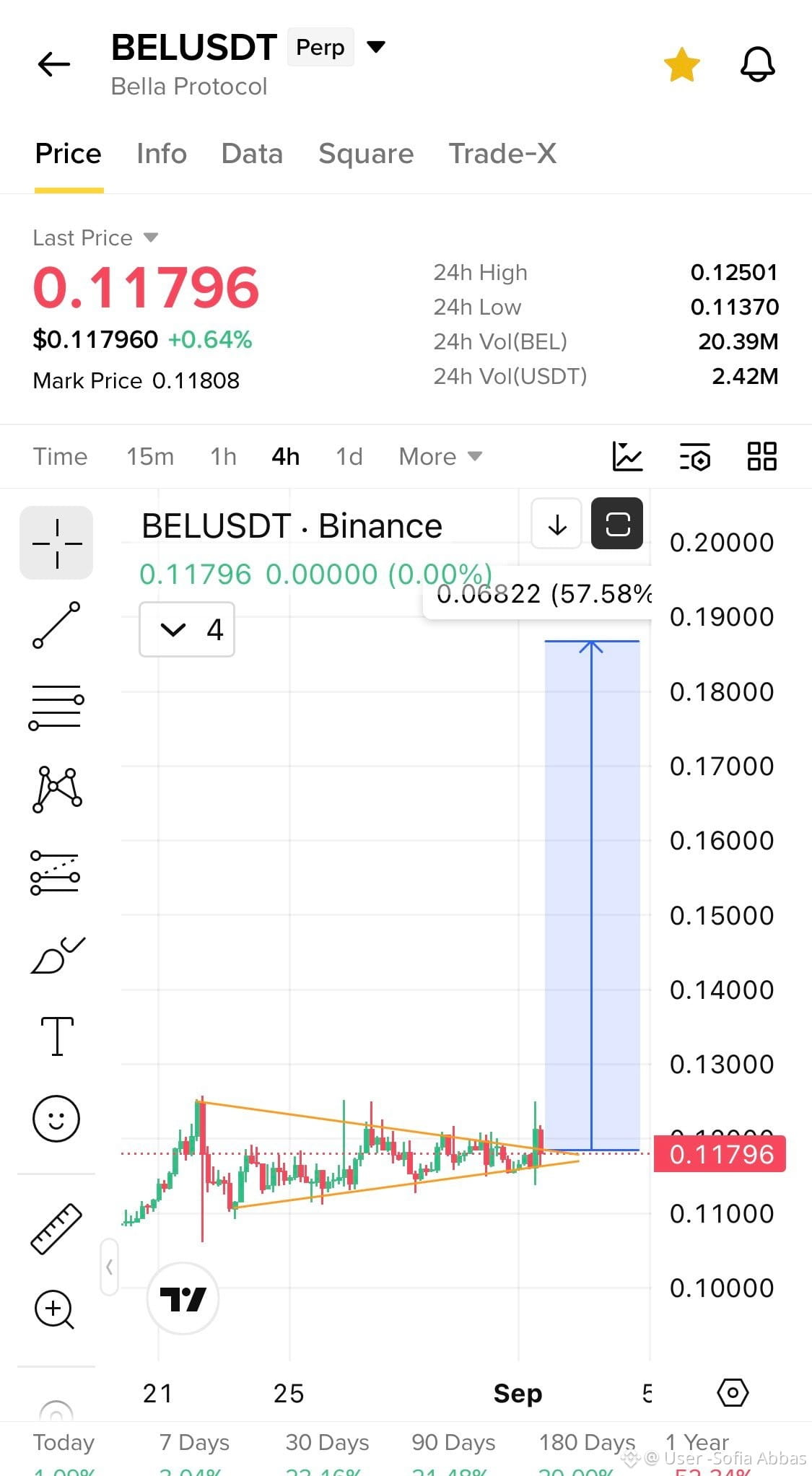Select the text drawing tool
The width and height of the screenshot is (812, 1476).
(57, 1036)
